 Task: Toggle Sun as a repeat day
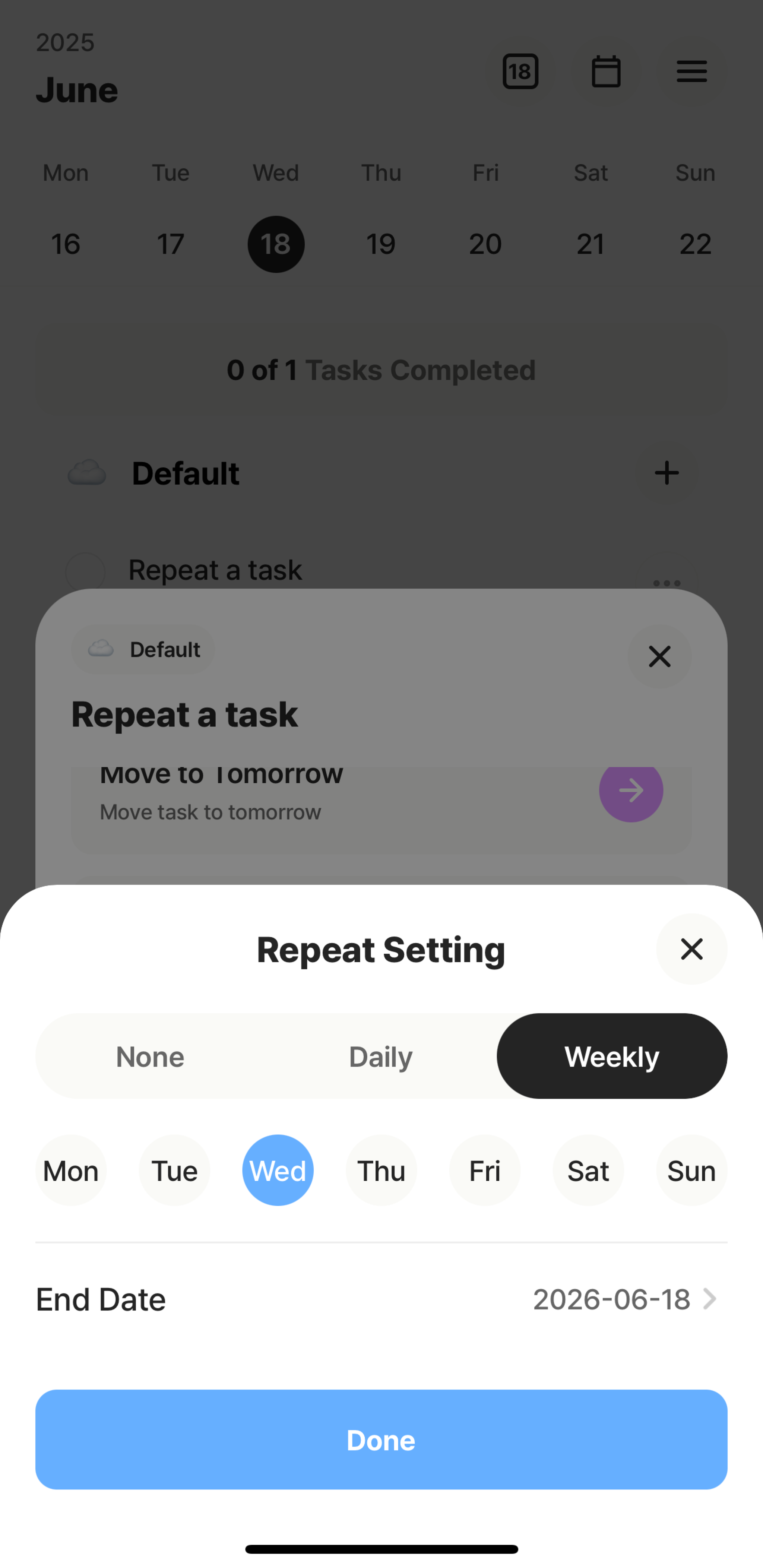(691, 1171)
